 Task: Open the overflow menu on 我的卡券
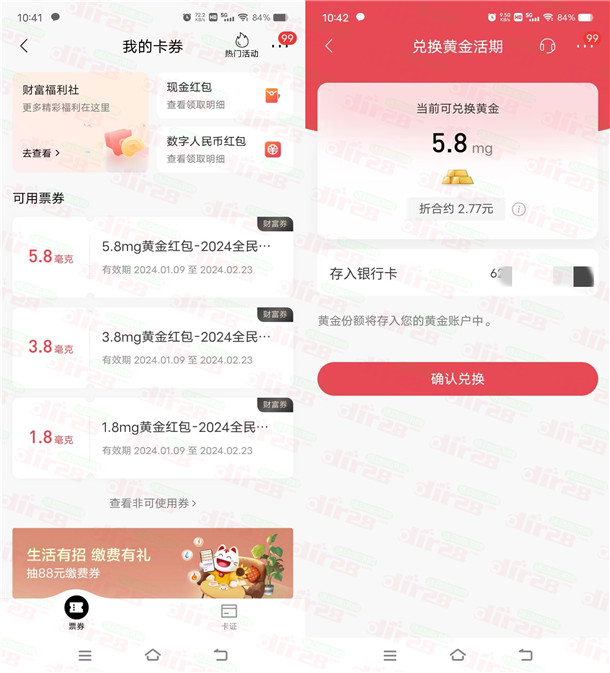click(x=280, y=46)
